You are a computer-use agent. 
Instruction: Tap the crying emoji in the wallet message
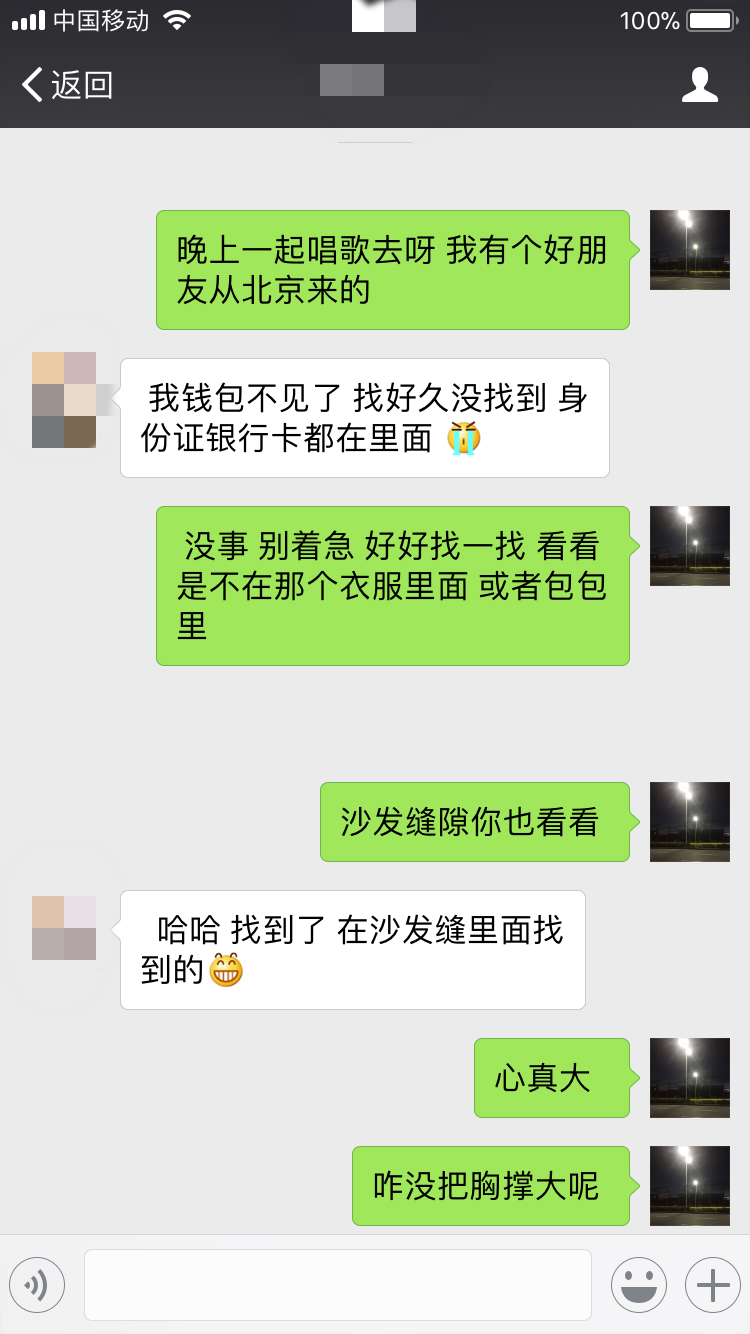(x=466, y=437)
